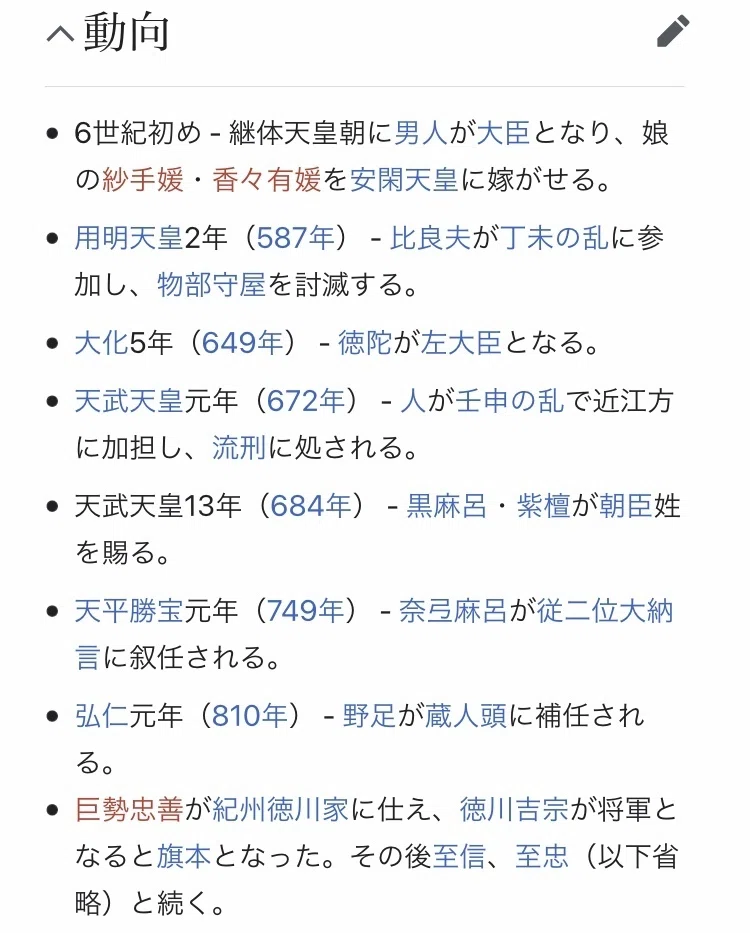Open the 左大臣 link
This screenshot has width=750, height=933.
(x=461, y=343)
